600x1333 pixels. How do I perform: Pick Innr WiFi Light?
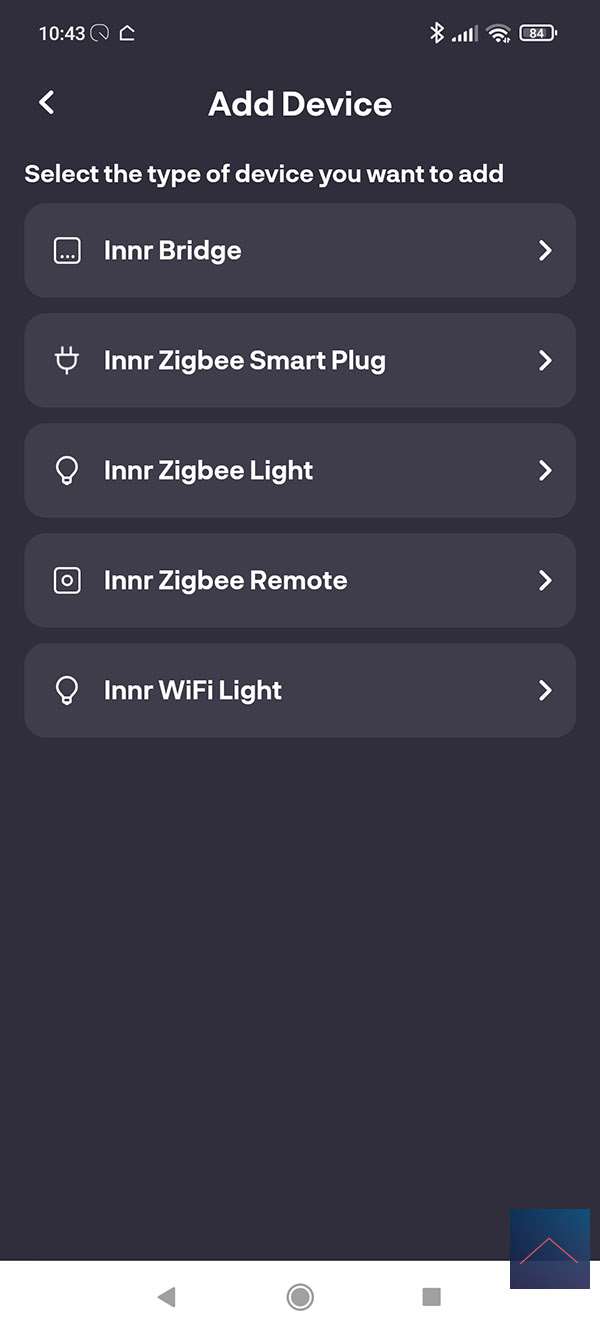tap(300, 691)
